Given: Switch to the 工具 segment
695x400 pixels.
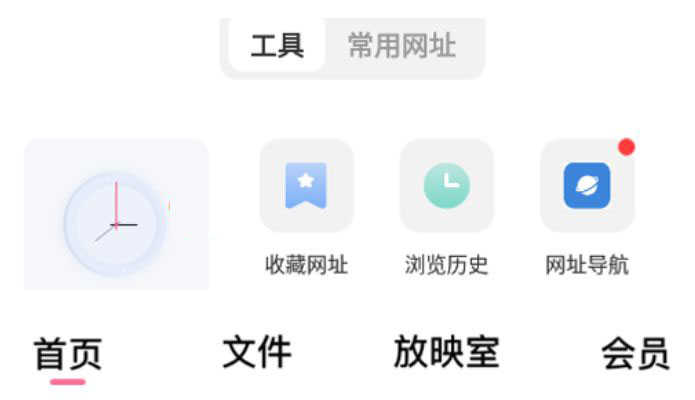Looking at the screenshot, I should point(277,46).
